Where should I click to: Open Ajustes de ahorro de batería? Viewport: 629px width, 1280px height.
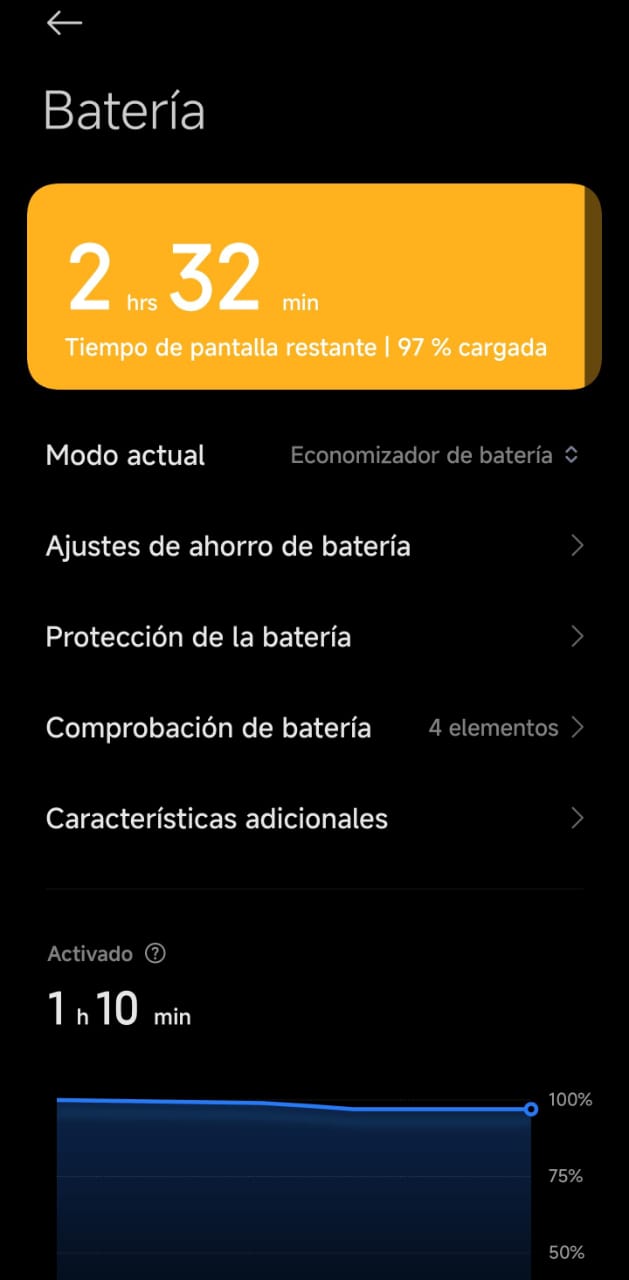[314, 546]
